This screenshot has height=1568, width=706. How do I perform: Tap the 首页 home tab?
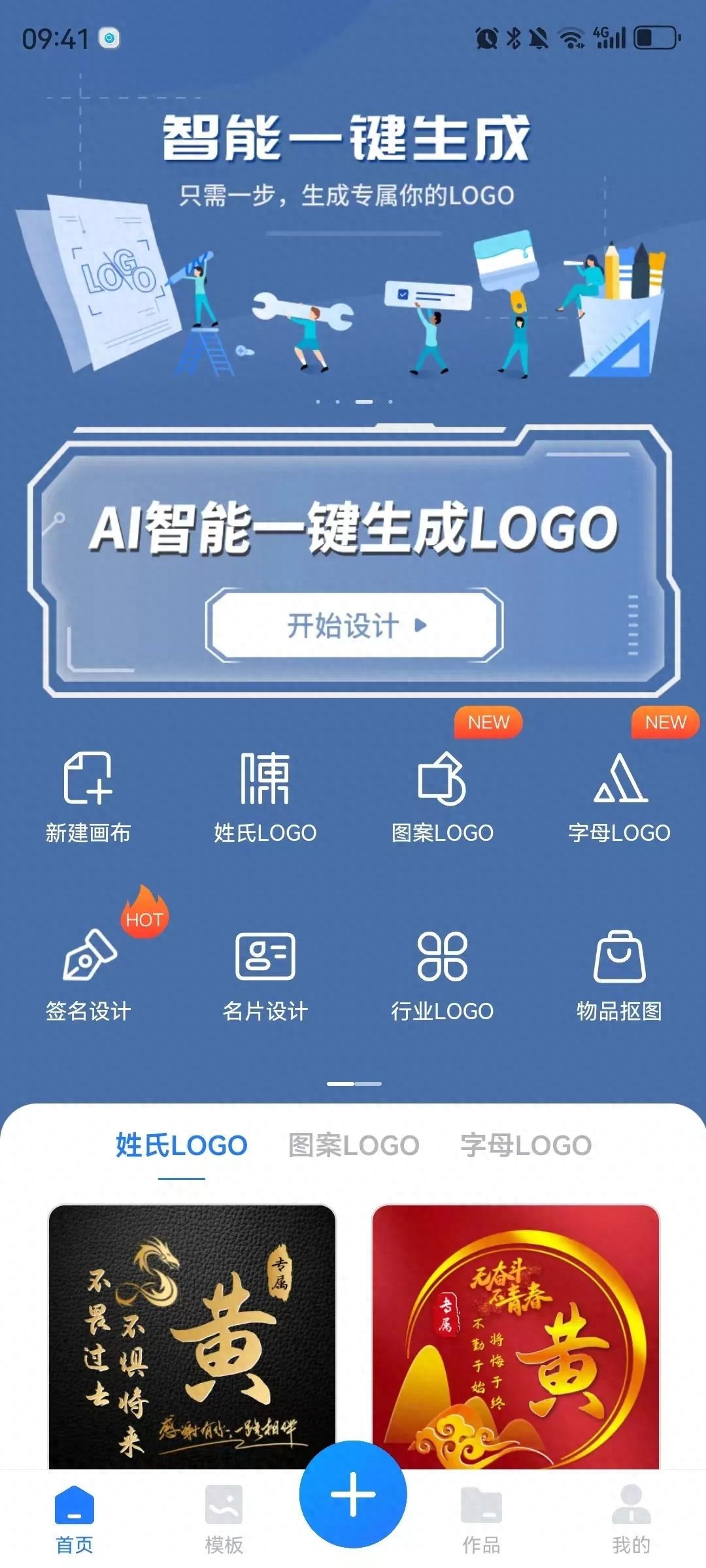pos(75,1518)
